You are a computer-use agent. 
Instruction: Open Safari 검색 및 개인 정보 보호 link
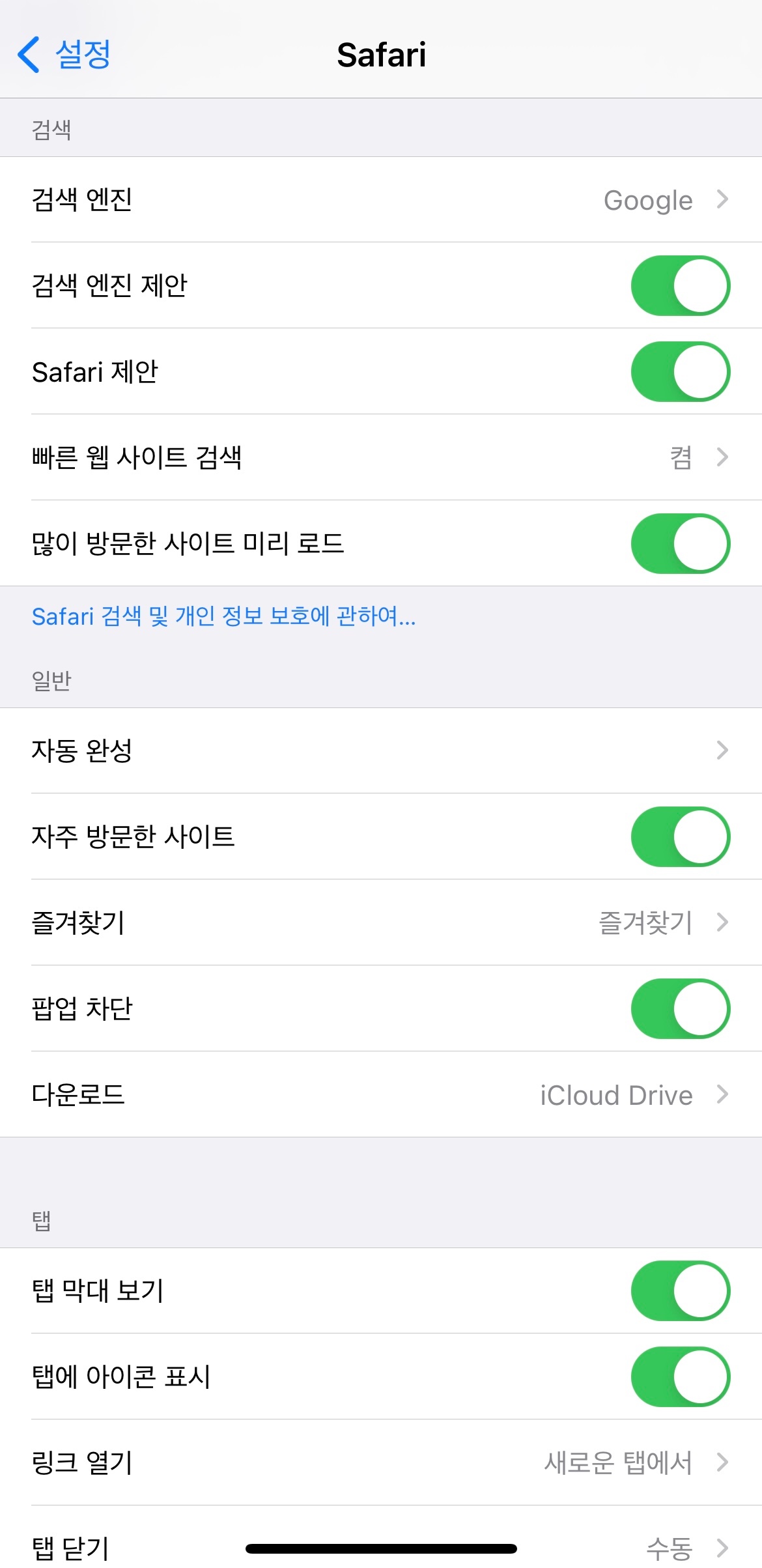223,616
